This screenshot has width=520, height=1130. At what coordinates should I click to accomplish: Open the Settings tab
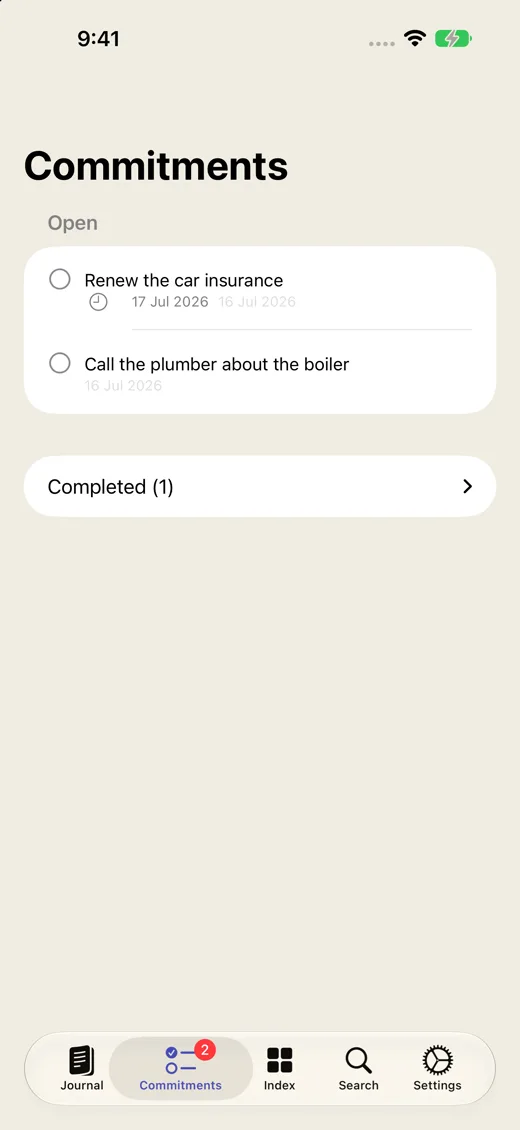pyautogui.click(x=437, y=1069)
